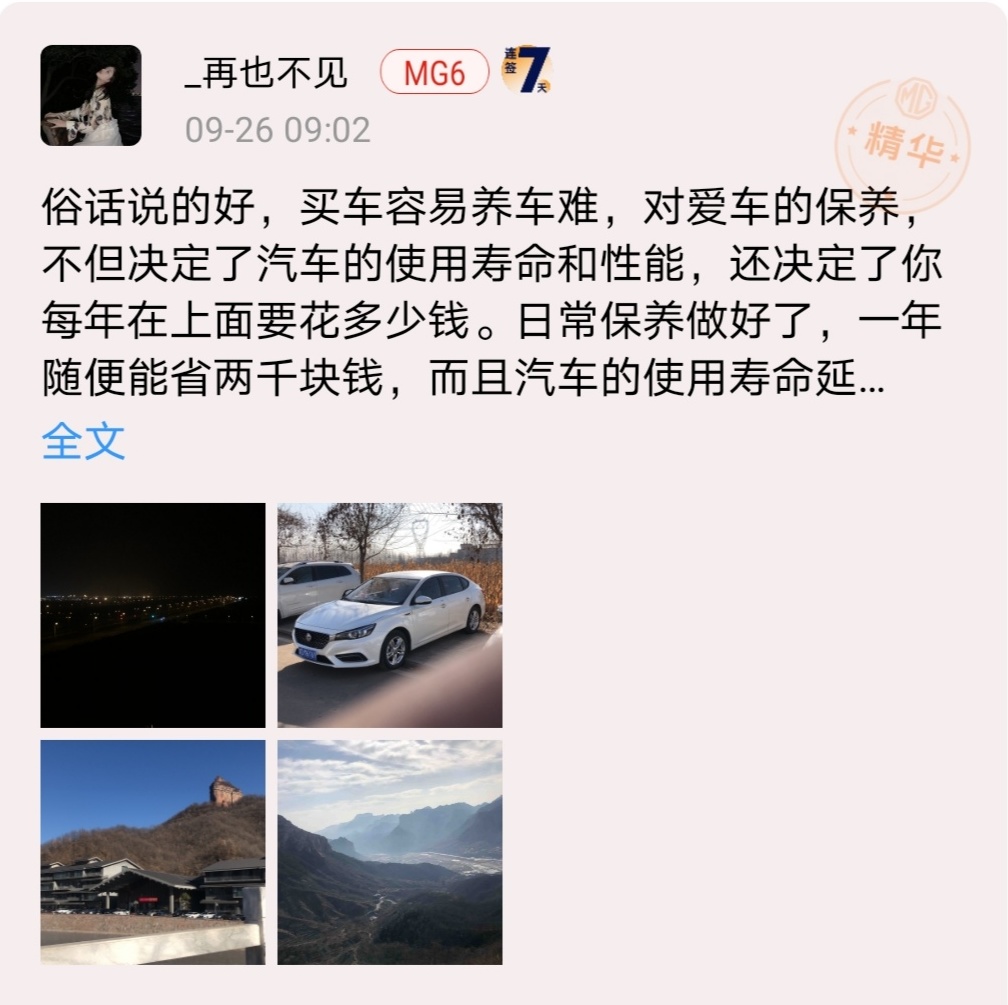Open the dark night cityscape photo
Image resolution: width=1008 pixels, height=1005 pixels.
[x=153, y=615]
